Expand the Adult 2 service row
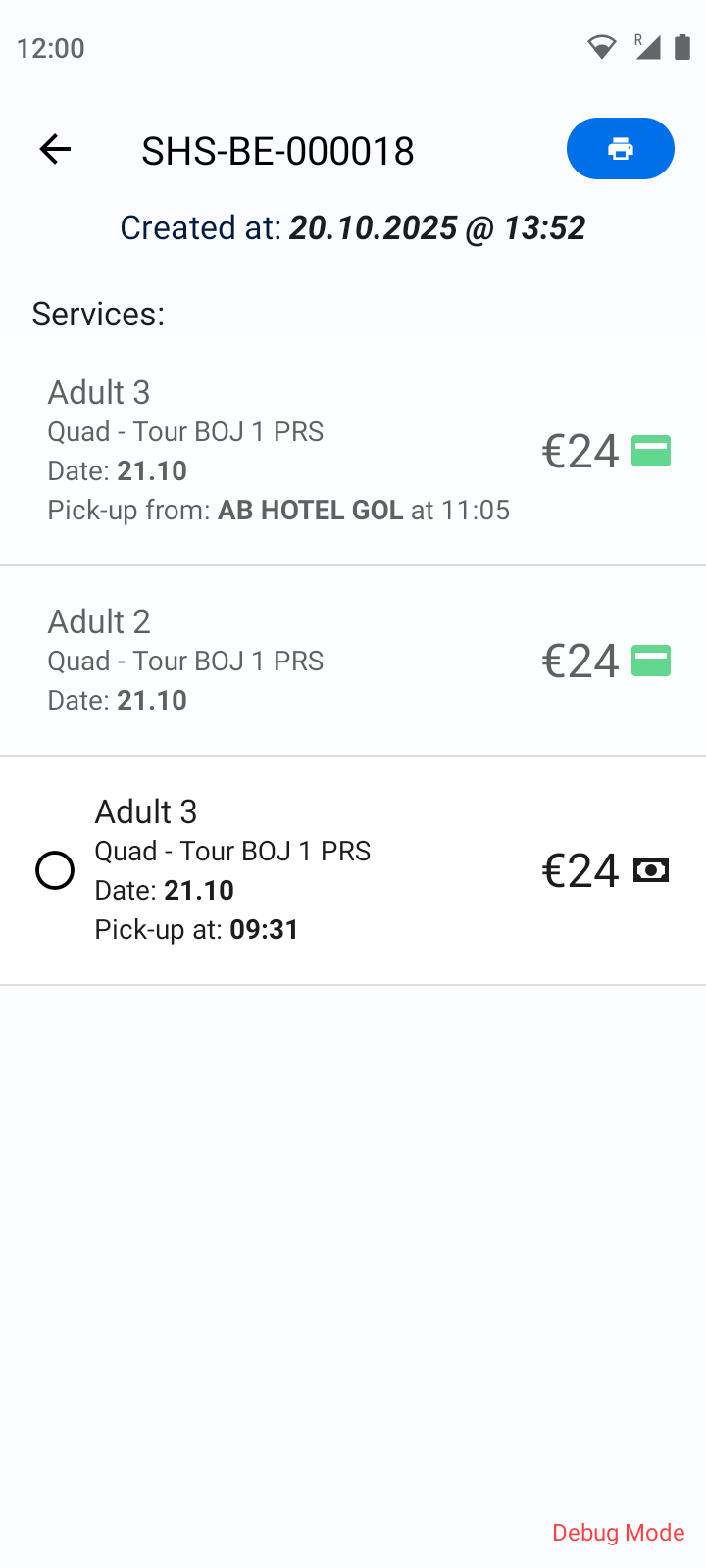This screenshot has width=706, height=1568. [x=294, y=660]
